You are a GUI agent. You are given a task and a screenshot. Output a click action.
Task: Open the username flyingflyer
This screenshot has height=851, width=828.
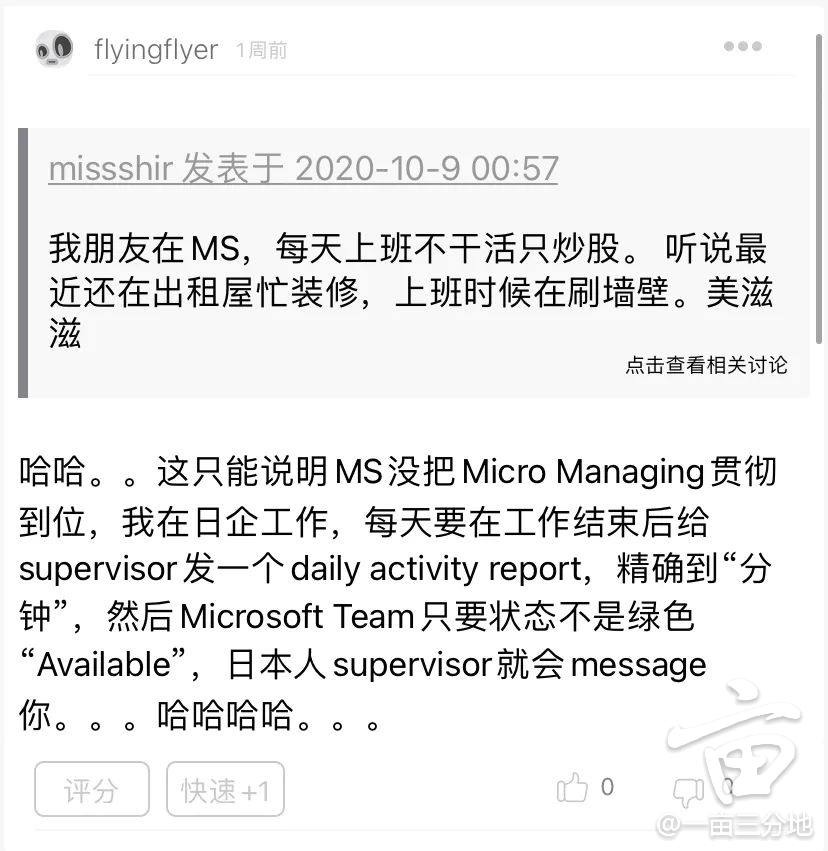click(156, 50)
